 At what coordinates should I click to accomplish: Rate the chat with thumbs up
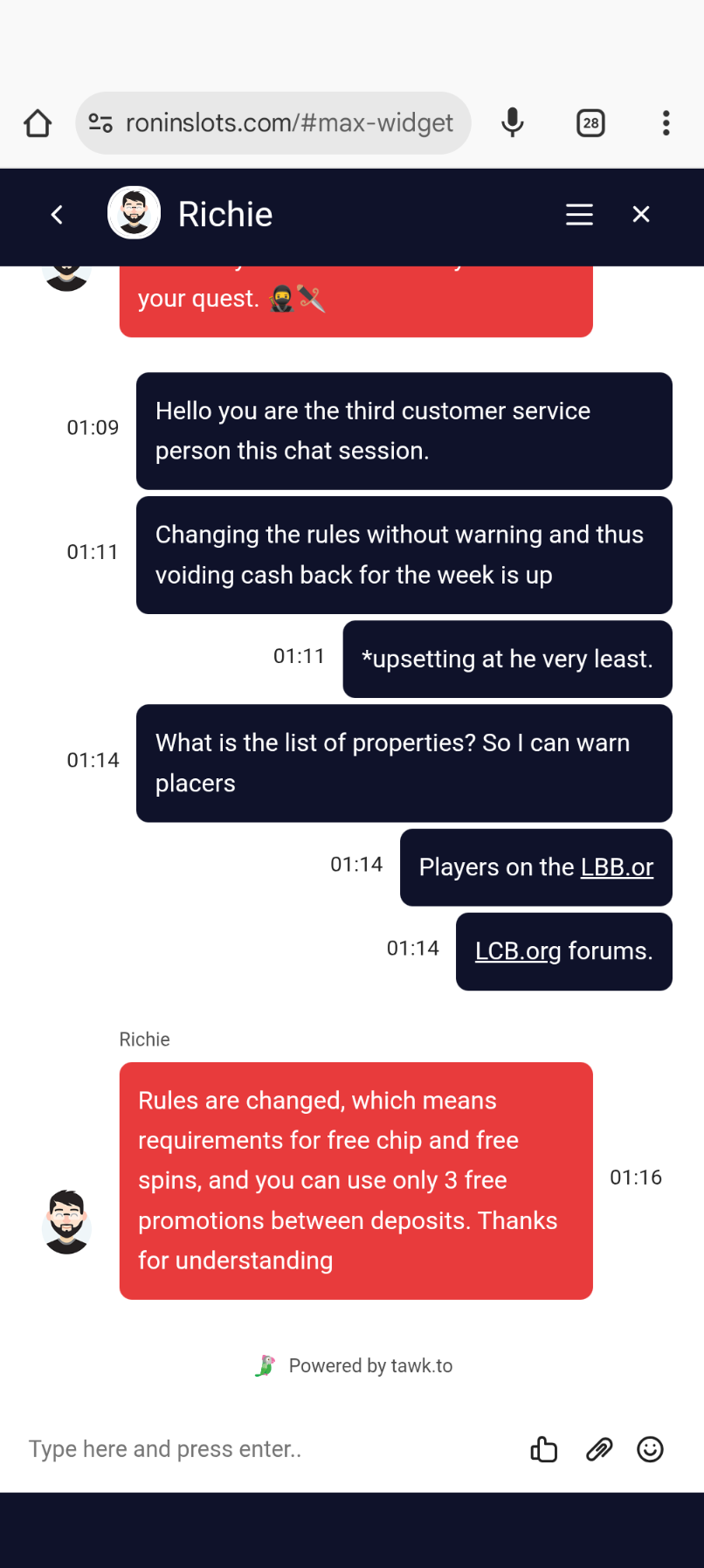(544, 1449)
